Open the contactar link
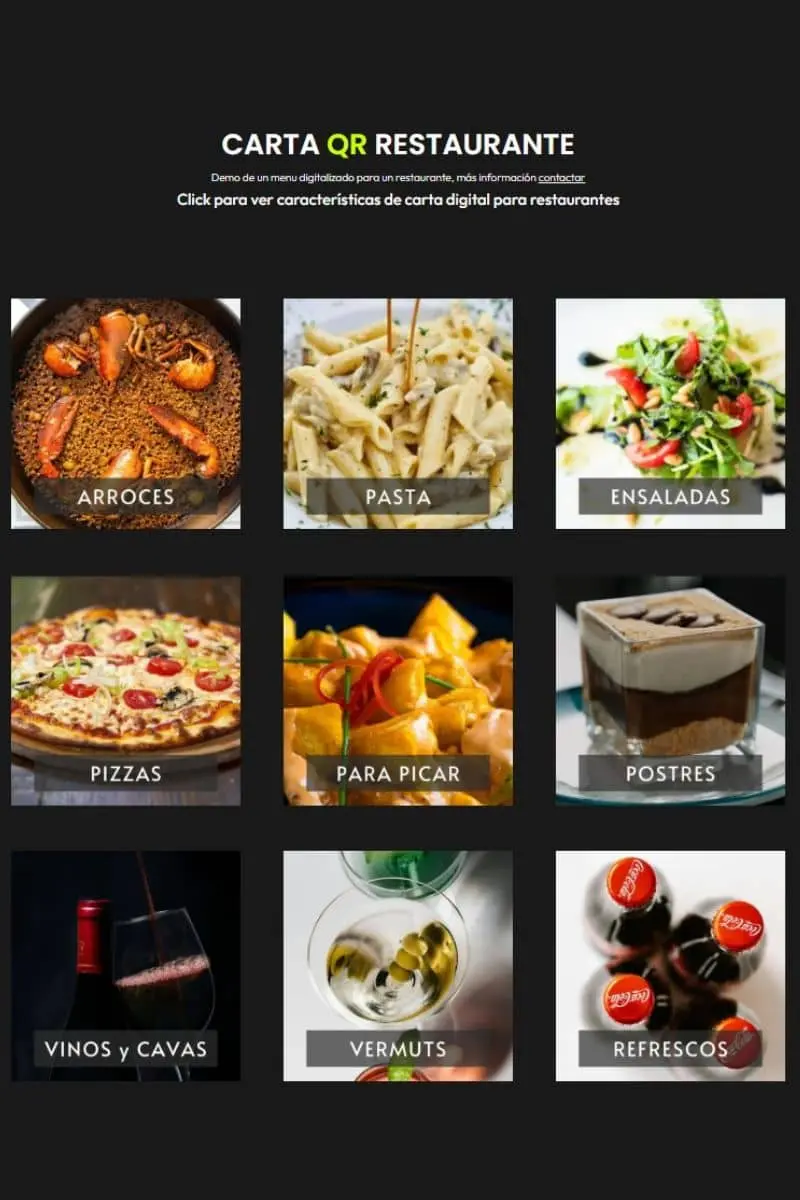Screen dimensions: 800x1200 click(561, 178)
